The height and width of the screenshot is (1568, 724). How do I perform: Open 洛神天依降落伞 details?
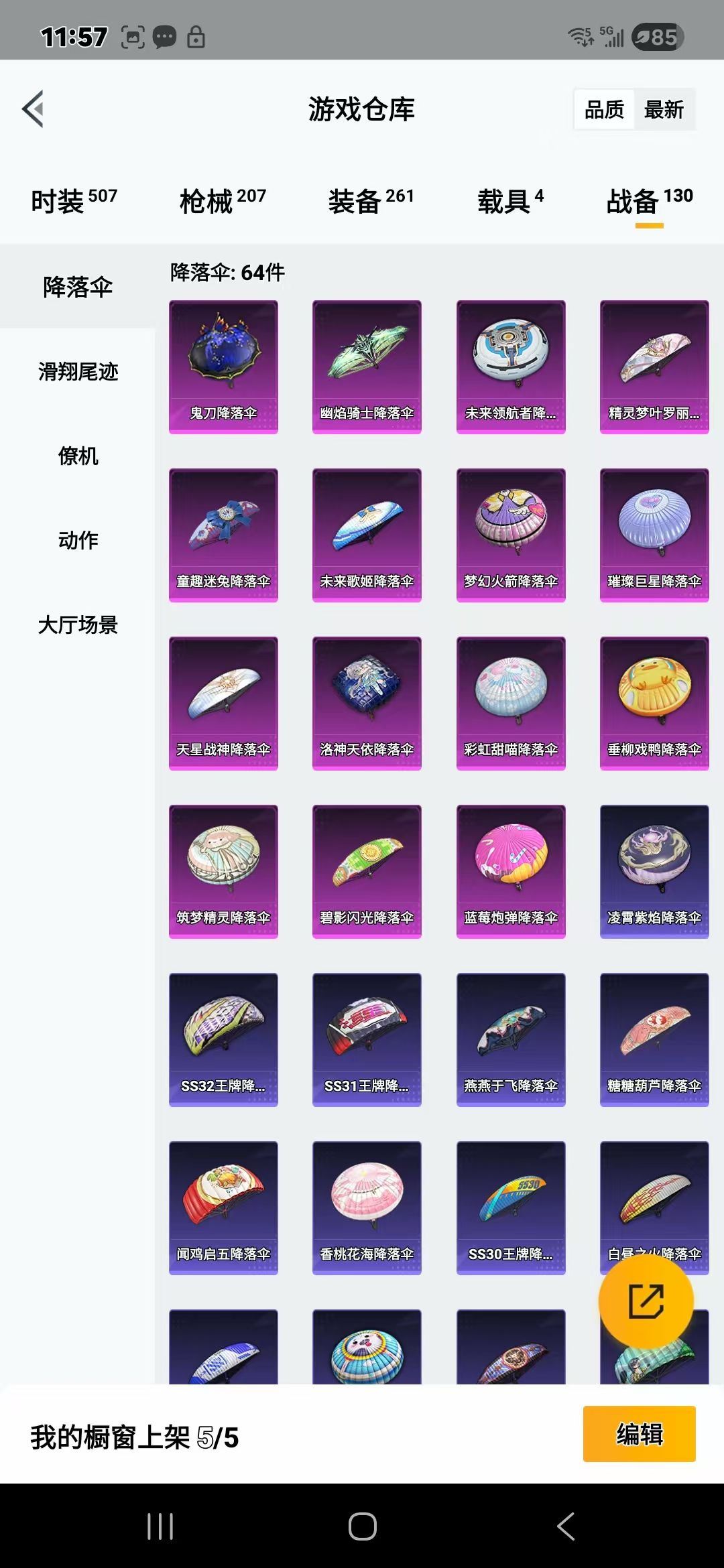click(x=367, y=703)
